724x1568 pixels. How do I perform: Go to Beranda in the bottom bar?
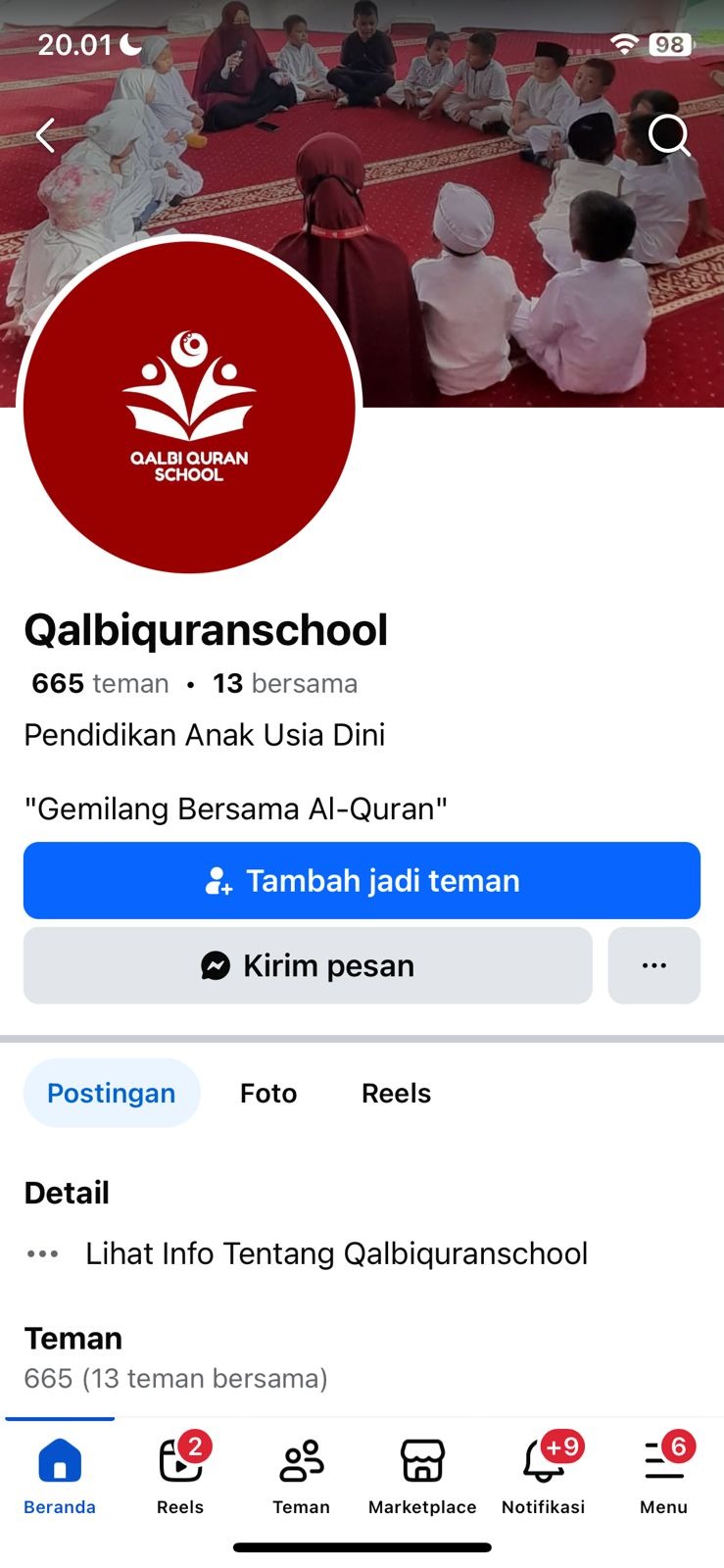click(60, 1475)
